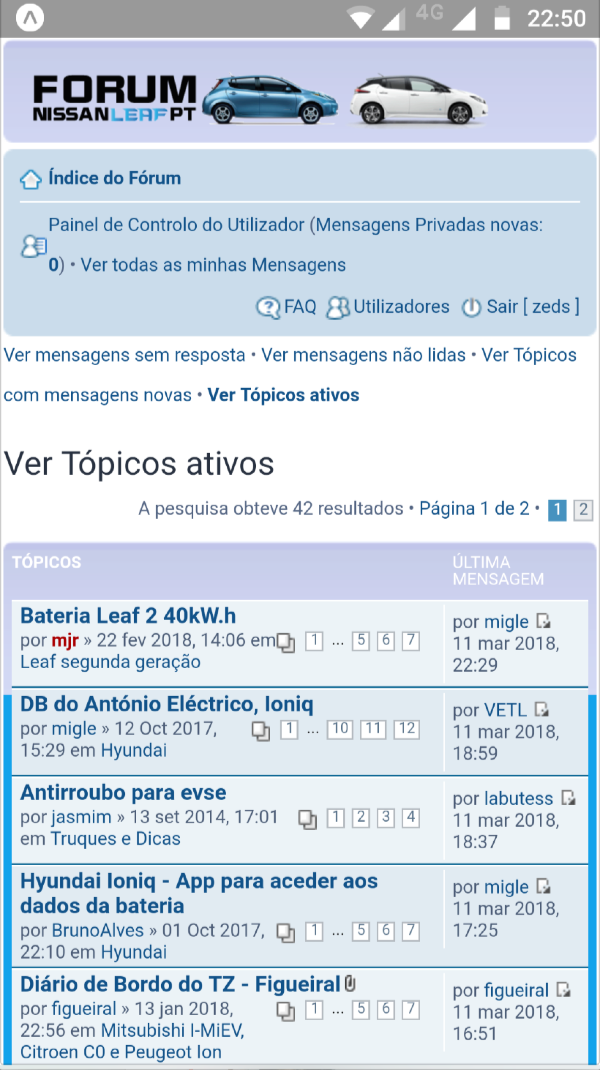Tap the Forum Nissan Leaf PT banner

pos(260,99)
